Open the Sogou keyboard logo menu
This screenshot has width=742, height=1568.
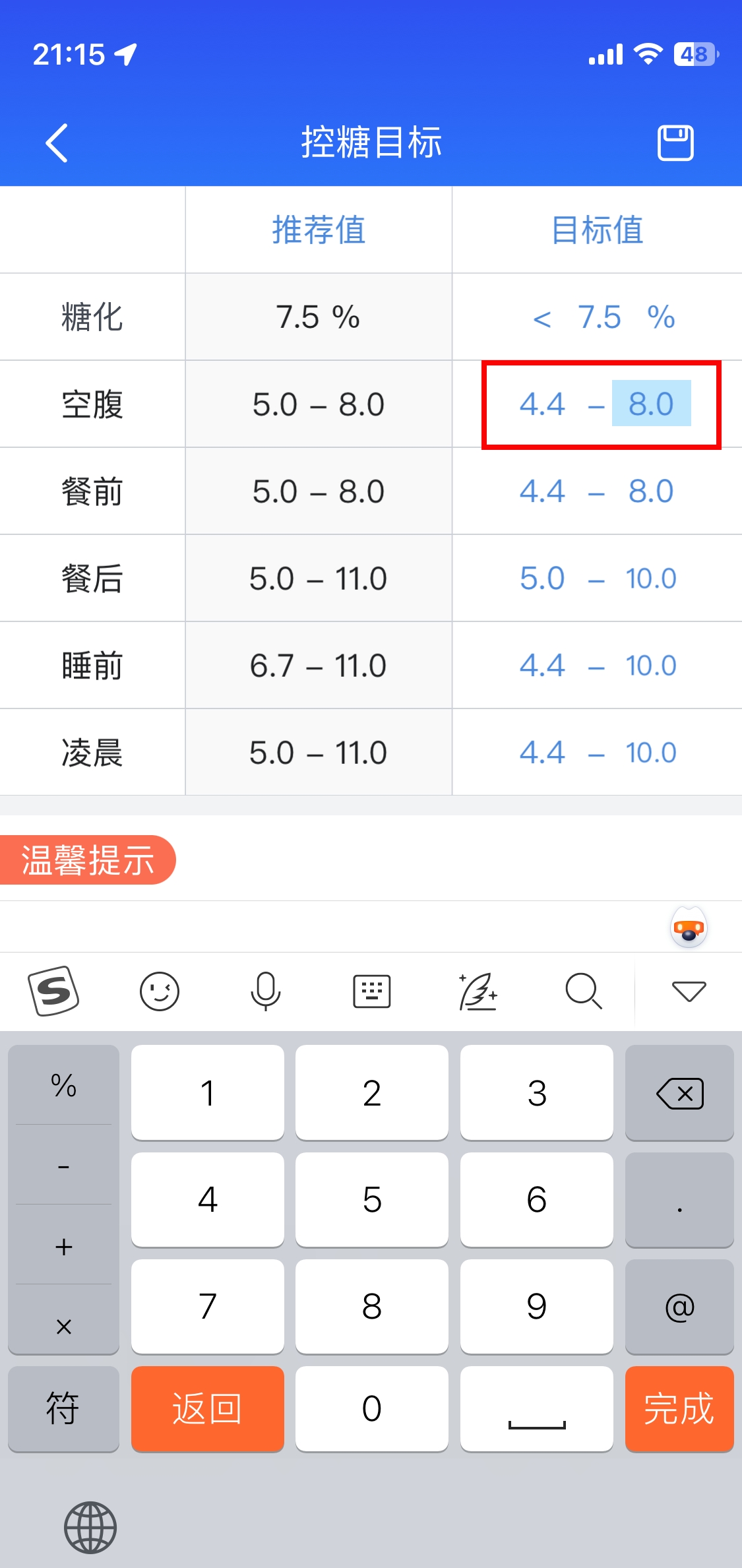coord(53,991)
